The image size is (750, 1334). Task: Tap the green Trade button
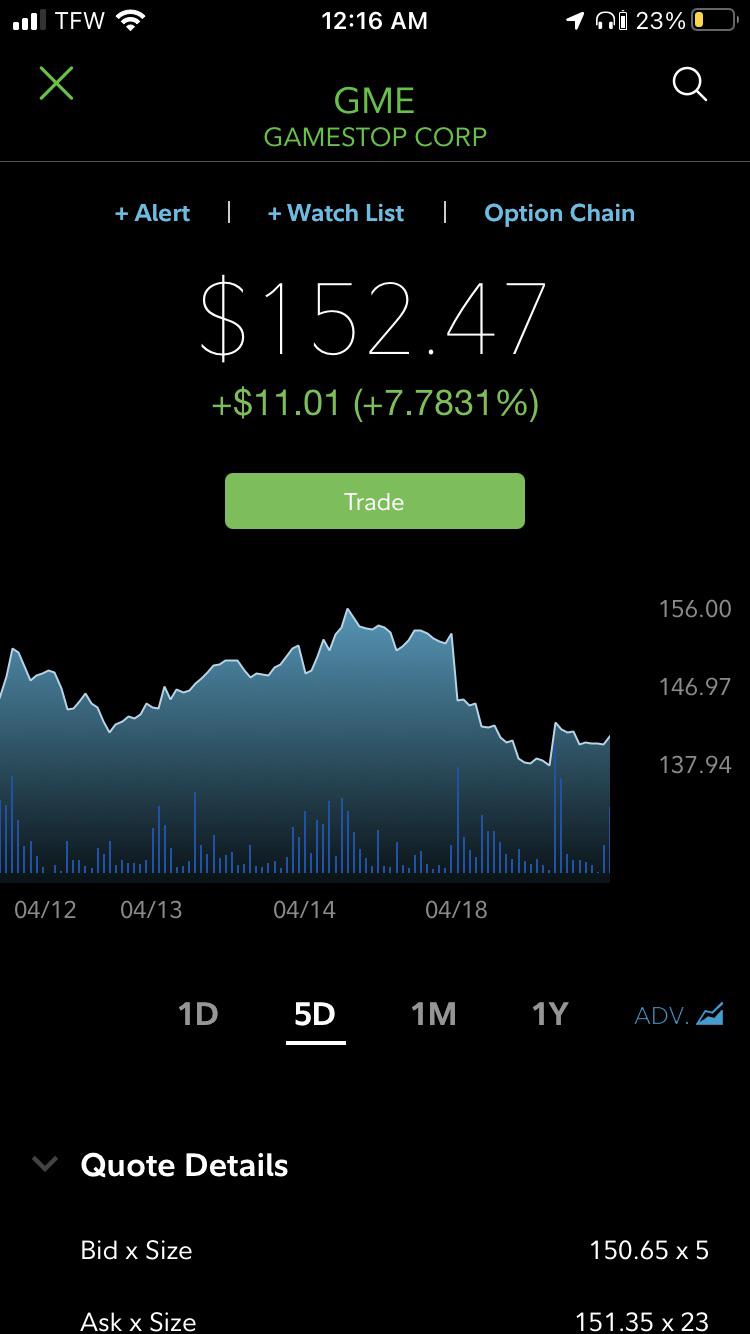374,501
